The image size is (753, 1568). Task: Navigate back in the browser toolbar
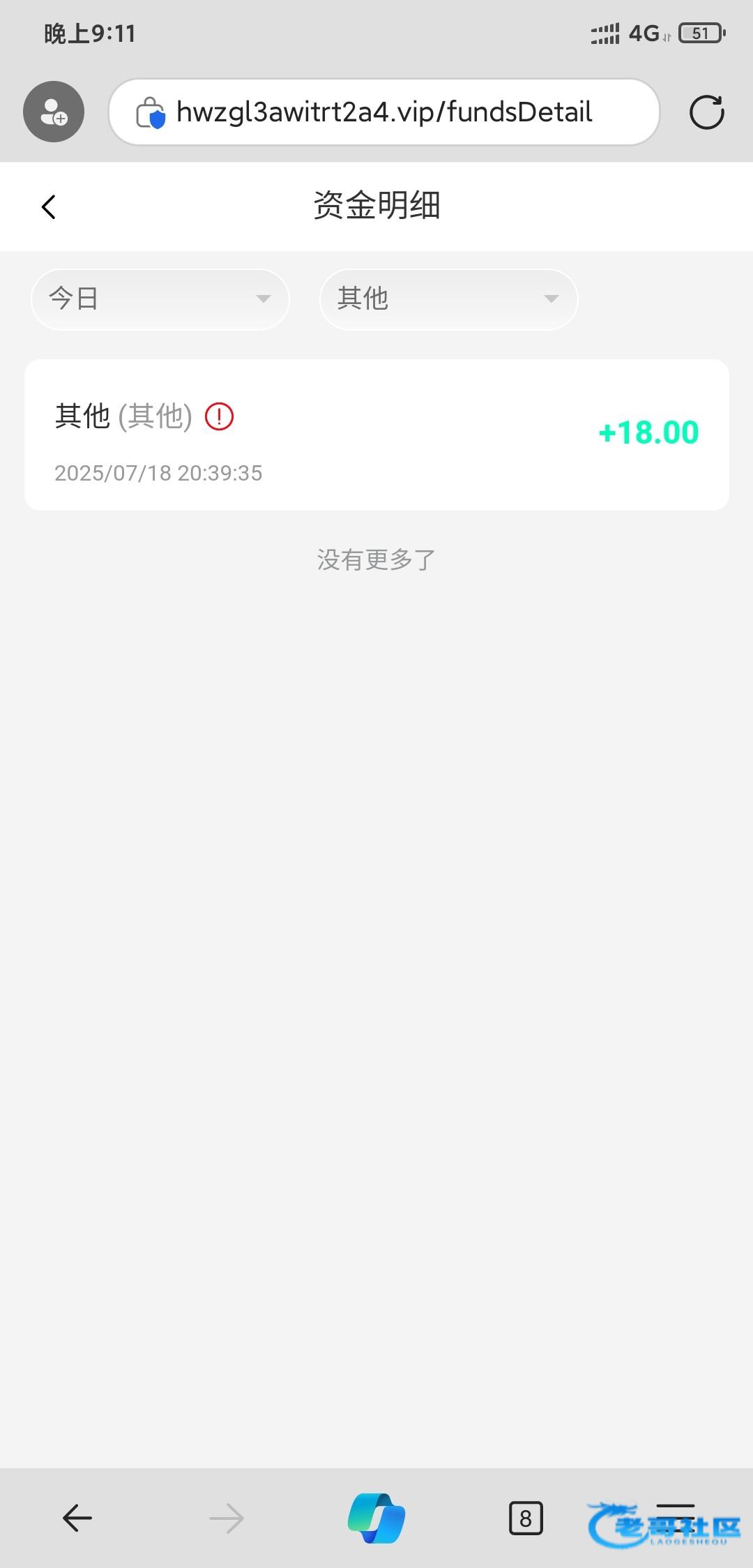point(77,1518)
